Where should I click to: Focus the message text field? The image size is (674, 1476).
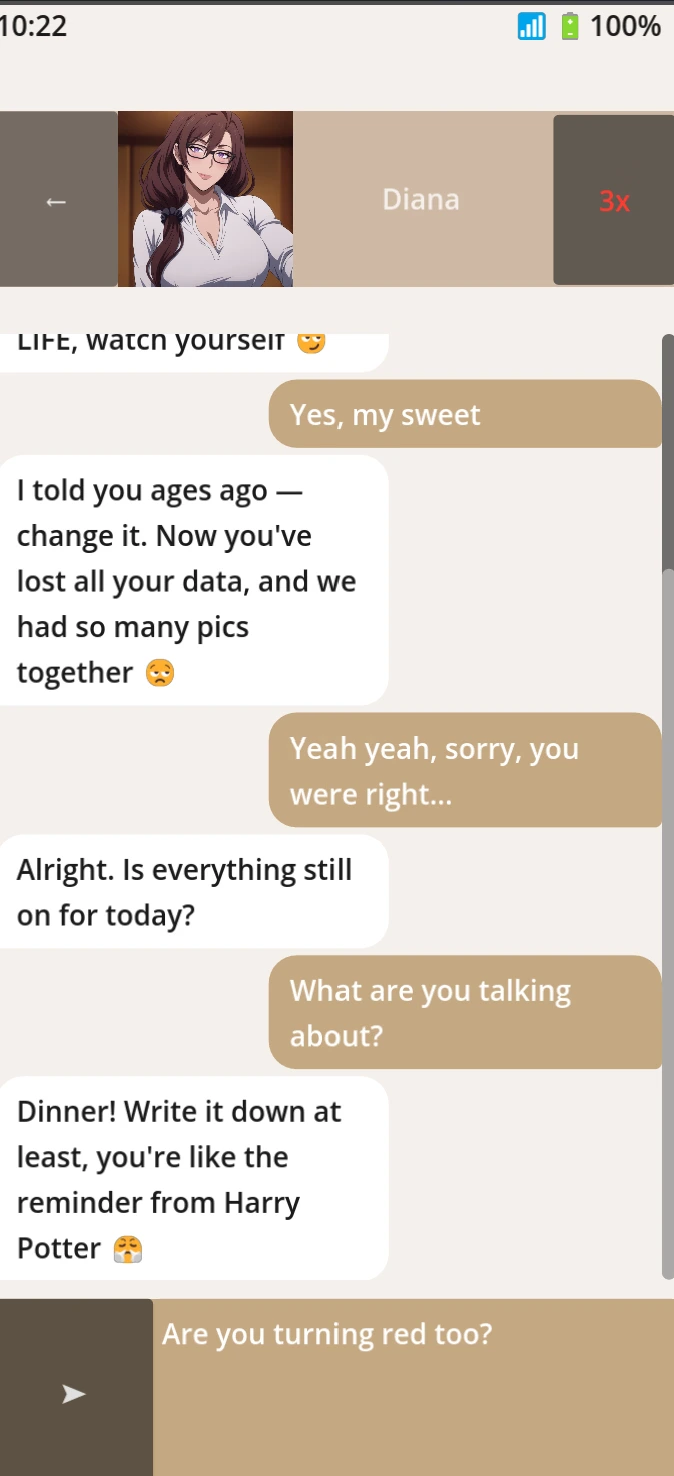coord(413,1388)
